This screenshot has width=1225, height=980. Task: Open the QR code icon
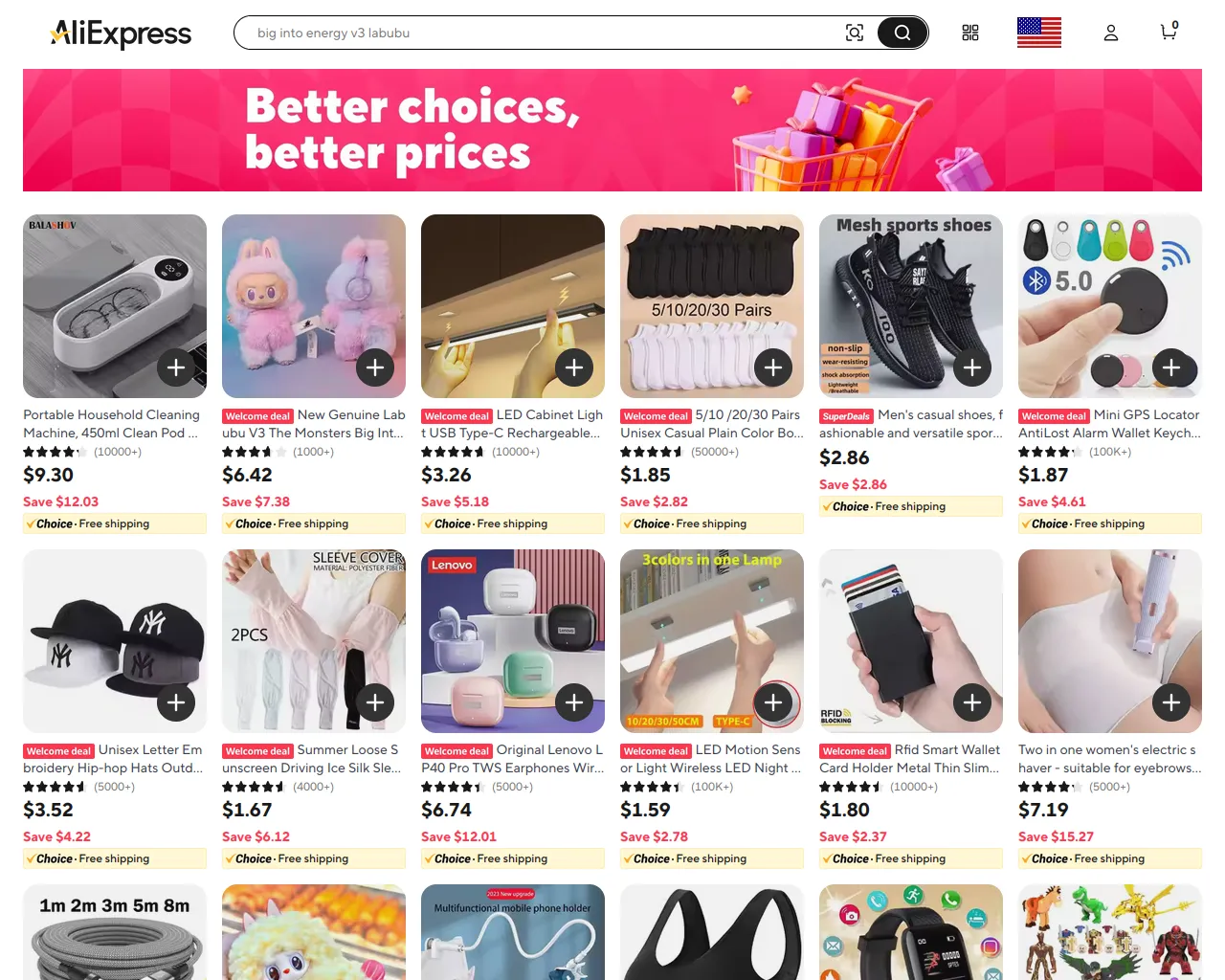970,33
